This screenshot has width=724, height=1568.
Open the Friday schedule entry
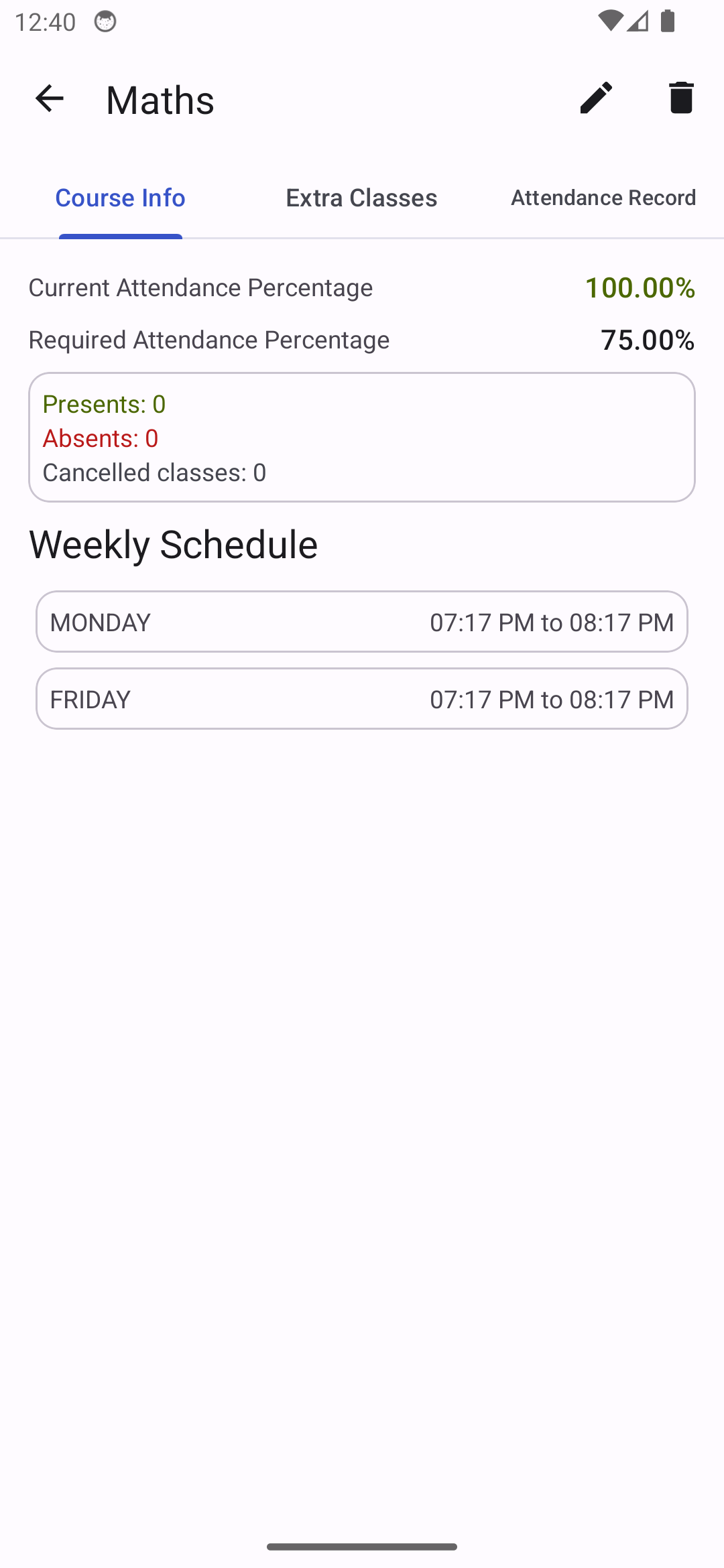pos(362,699)
